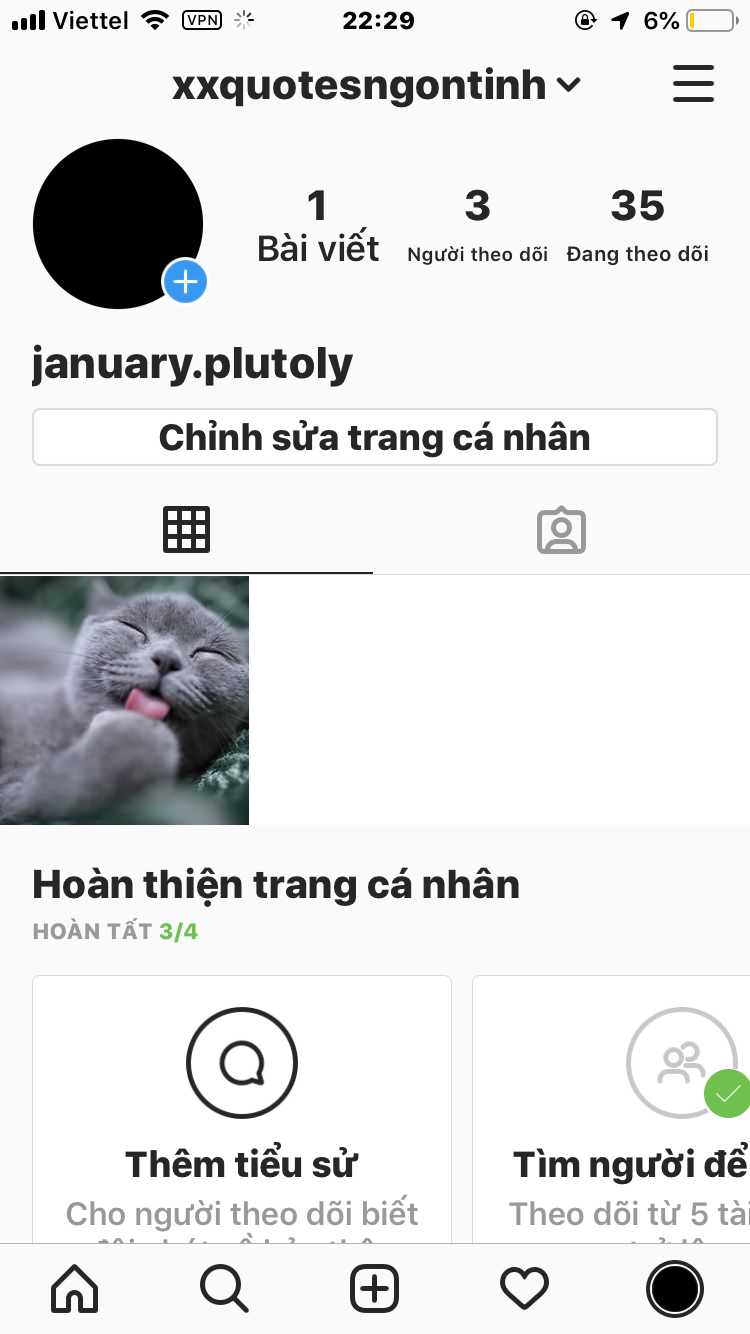Open the Thêm tiểu sử card
Viewport: 750px width, 1334px height.
(x=242, y=1110)
